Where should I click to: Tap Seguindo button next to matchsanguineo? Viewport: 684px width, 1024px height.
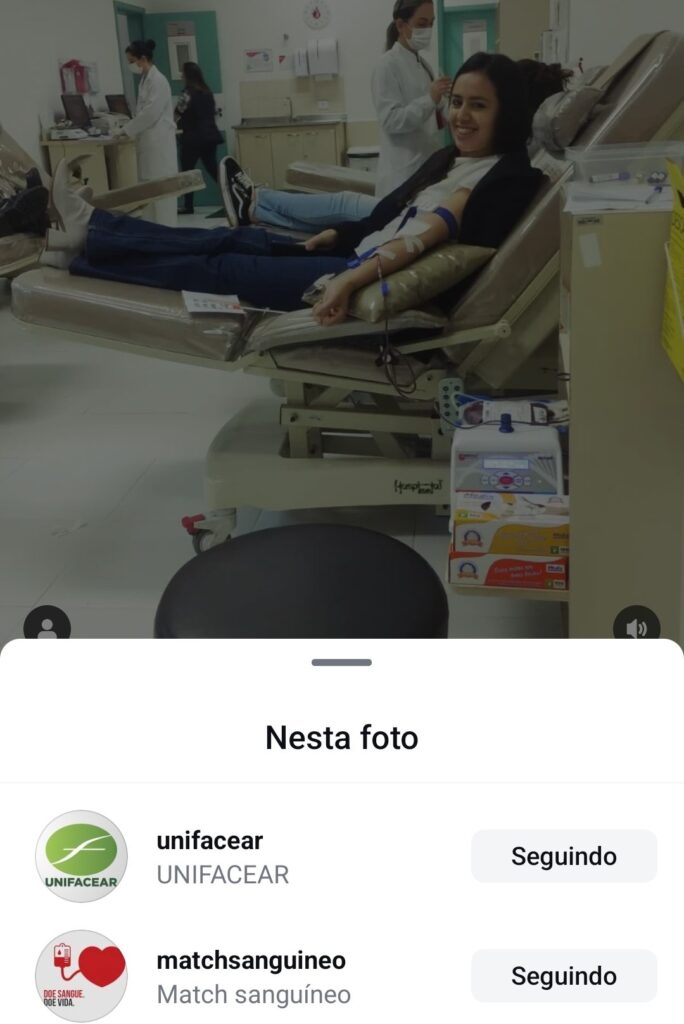pyautogui.click(x=563, y=975)
